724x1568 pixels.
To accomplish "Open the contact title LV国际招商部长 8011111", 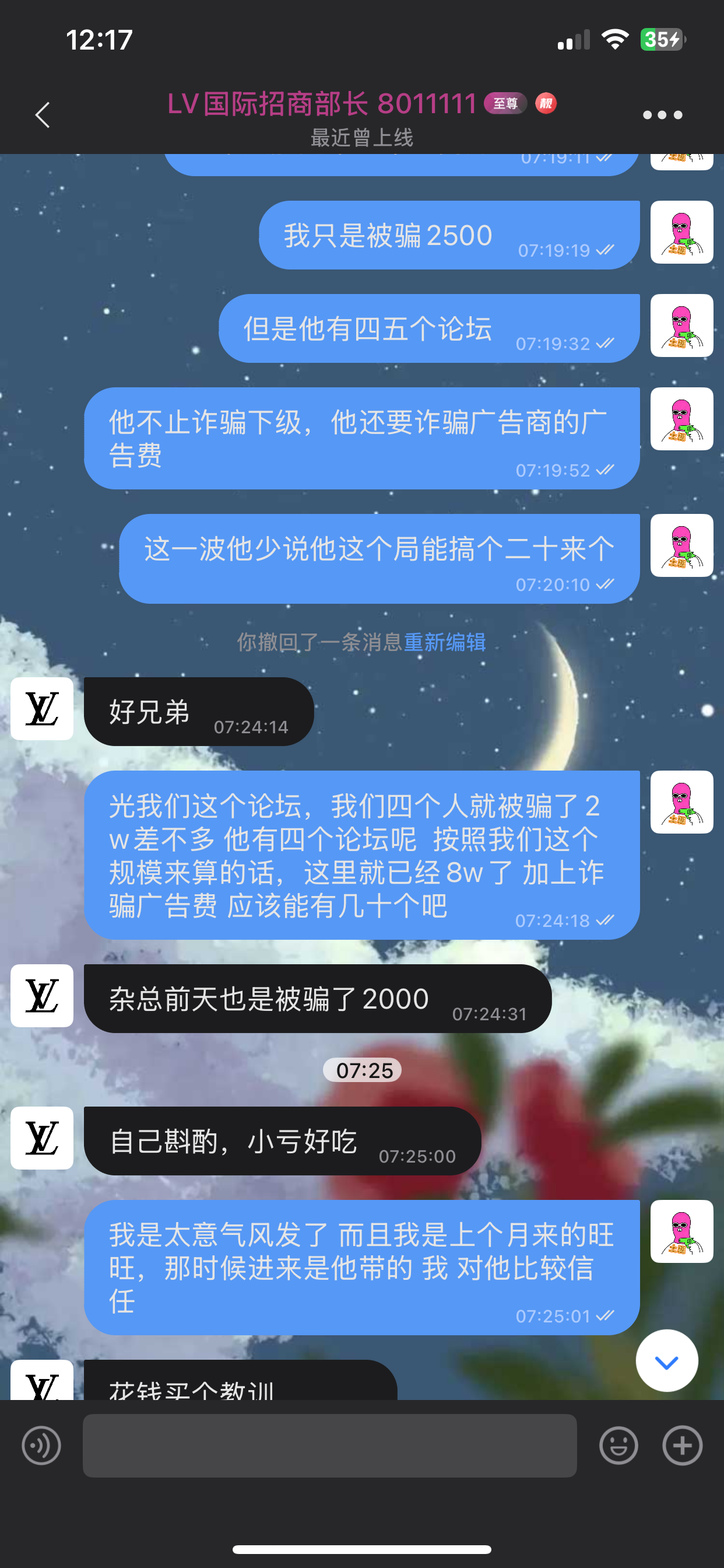I will click(x=322, y=103).
